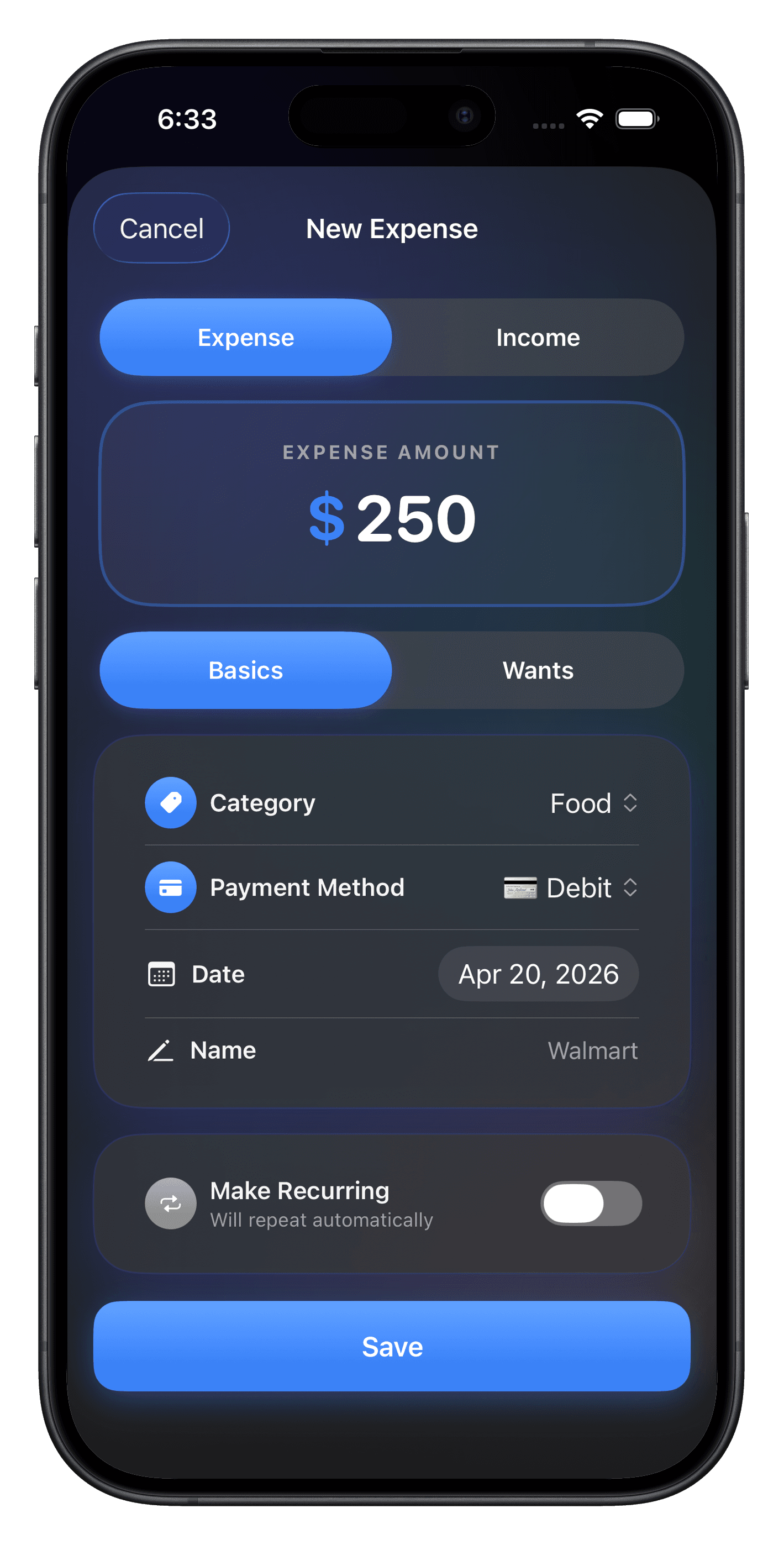Open the date picker Apr 20, 2026
The height and width of the screenshot is (1545, 784).
pyautogui.click(x=538, y=974)
